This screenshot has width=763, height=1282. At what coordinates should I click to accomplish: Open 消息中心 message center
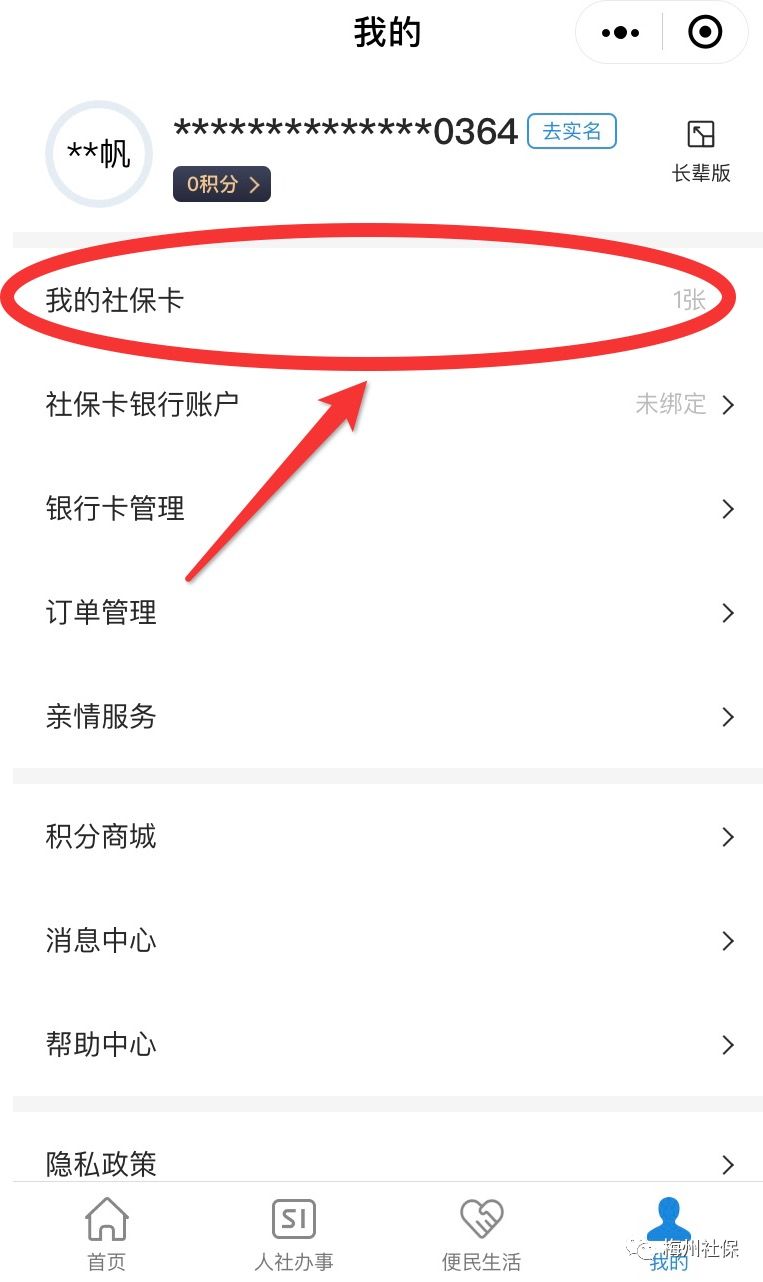click(370, 941)
